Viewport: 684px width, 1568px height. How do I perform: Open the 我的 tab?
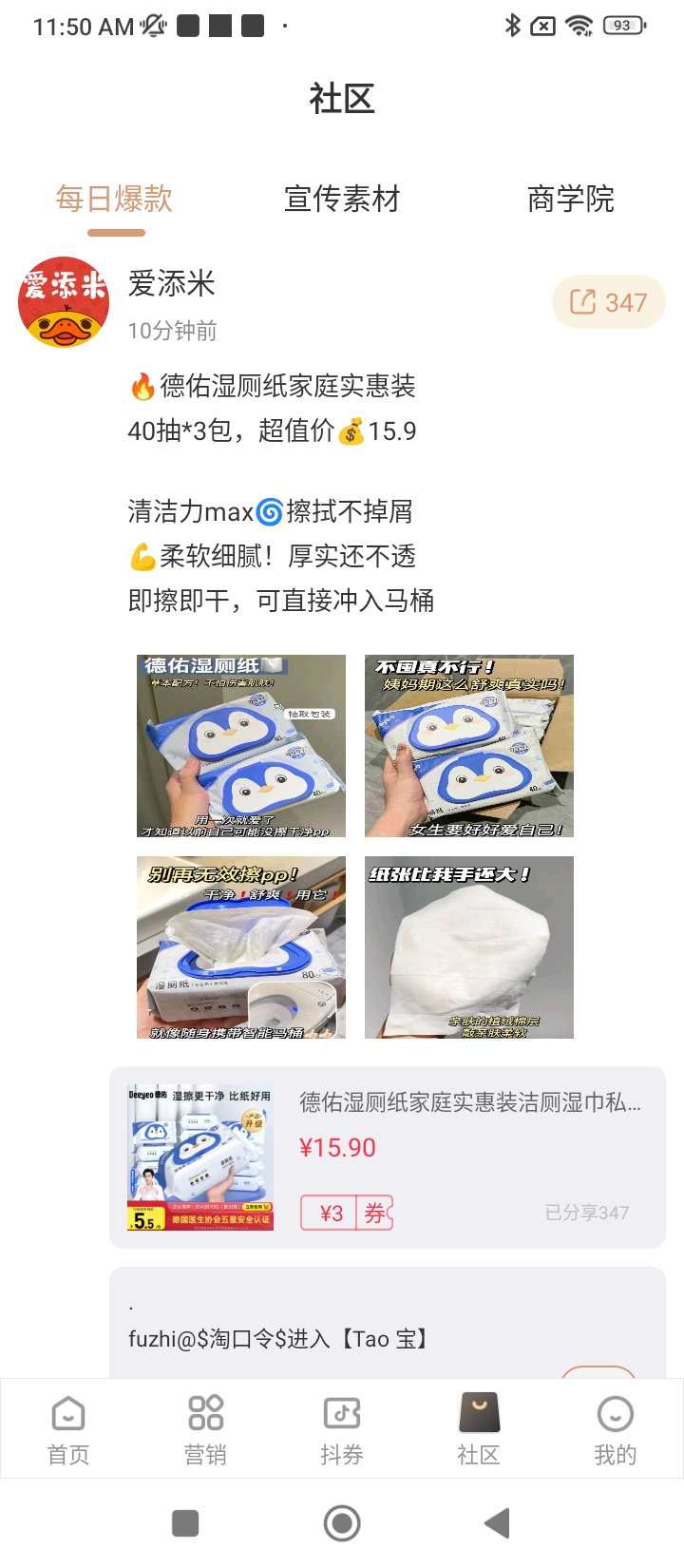click(x=616, y=1429)
